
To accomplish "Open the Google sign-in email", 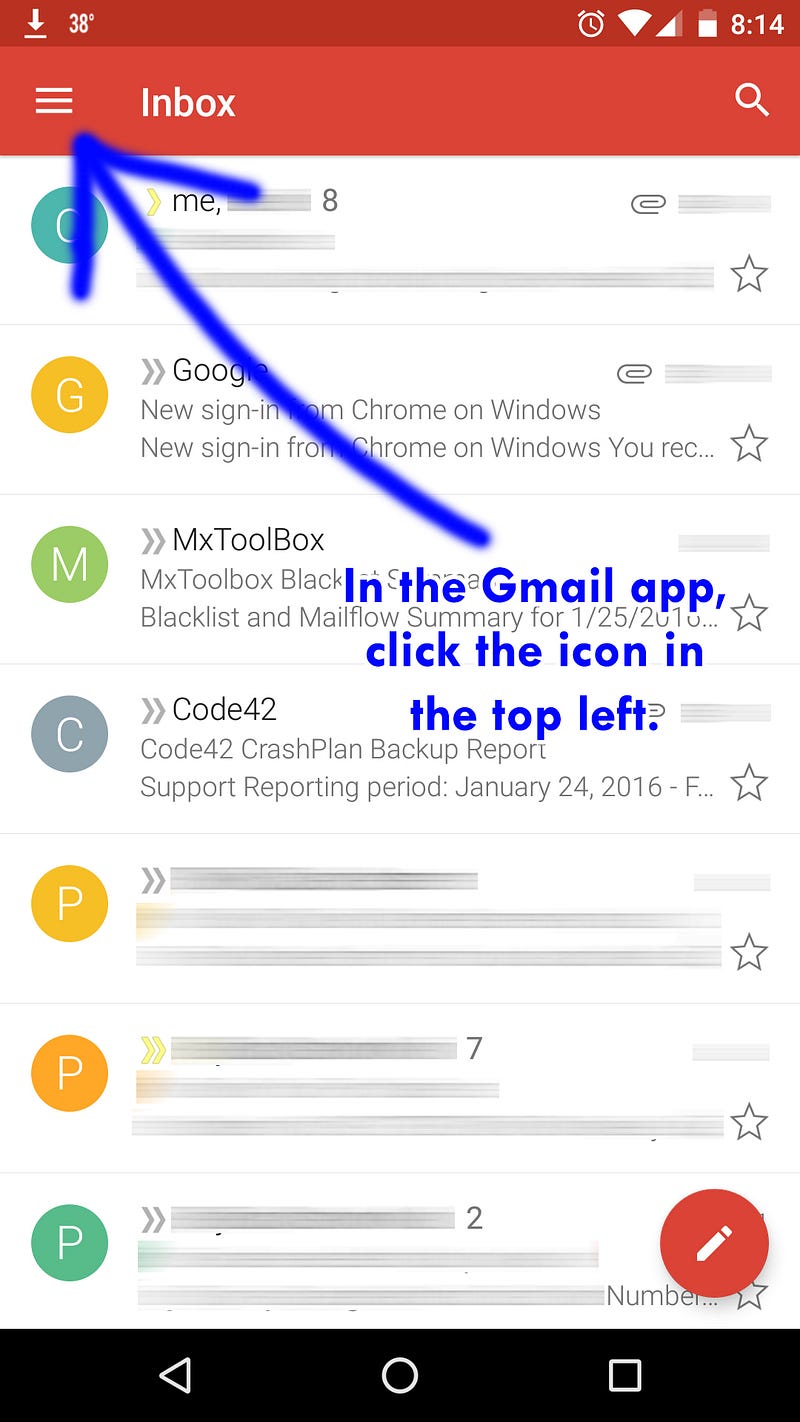I will pos(420,410).
